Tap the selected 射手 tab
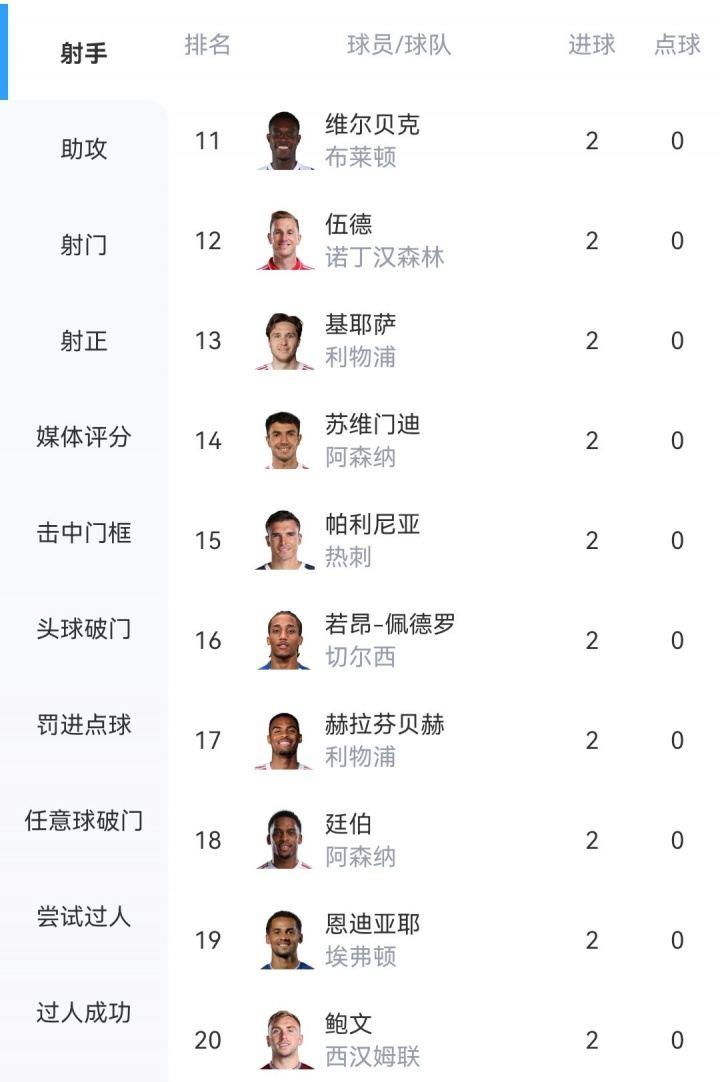The image size is (720, 1082). point(84,53)
